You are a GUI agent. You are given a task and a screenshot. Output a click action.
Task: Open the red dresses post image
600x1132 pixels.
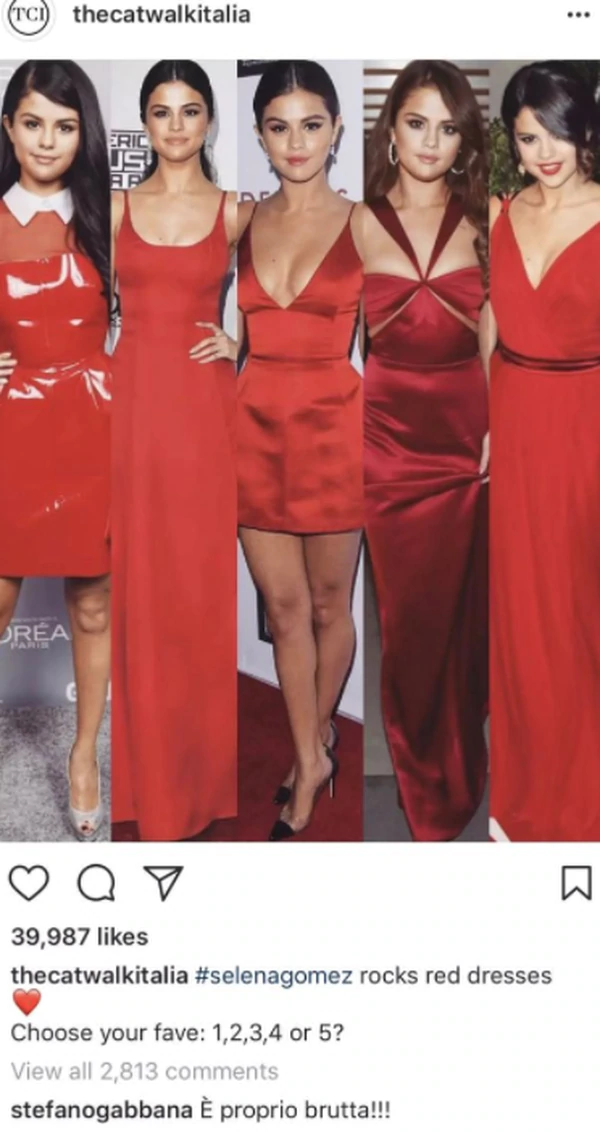click(300, 450)
